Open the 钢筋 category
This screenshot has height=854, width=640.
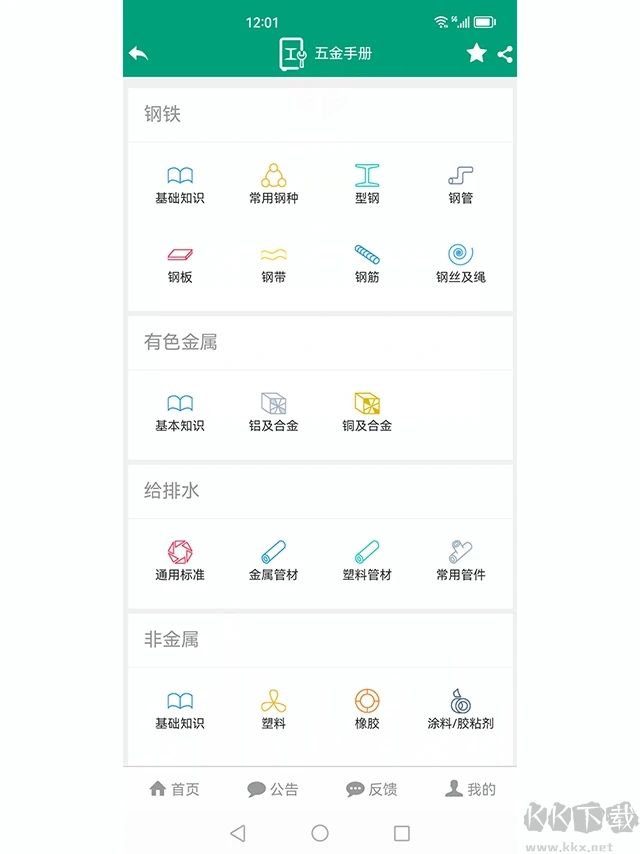coord(367,263)
